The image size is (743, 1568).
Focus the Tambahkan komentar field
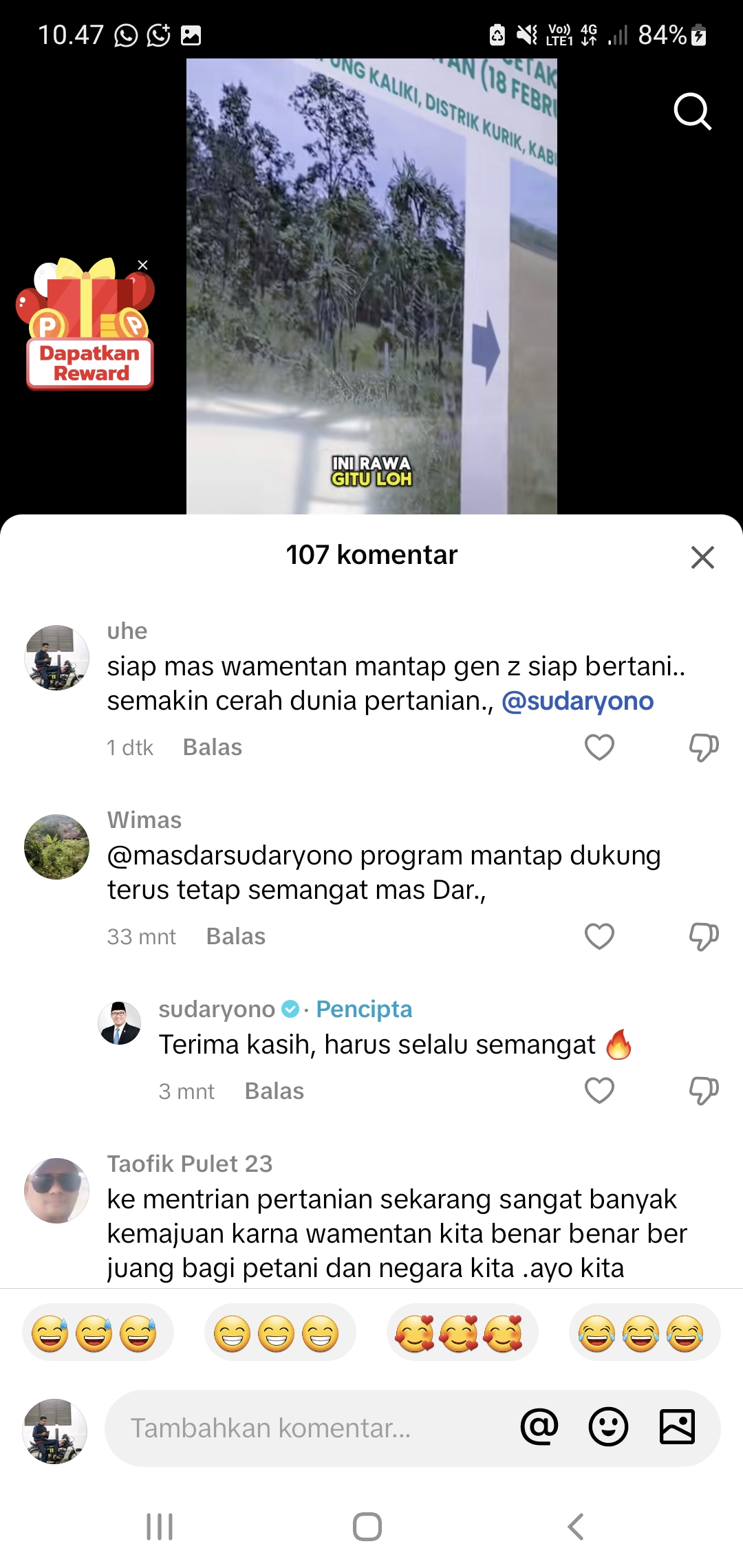pyautogui.click(x=310, y=1428)
